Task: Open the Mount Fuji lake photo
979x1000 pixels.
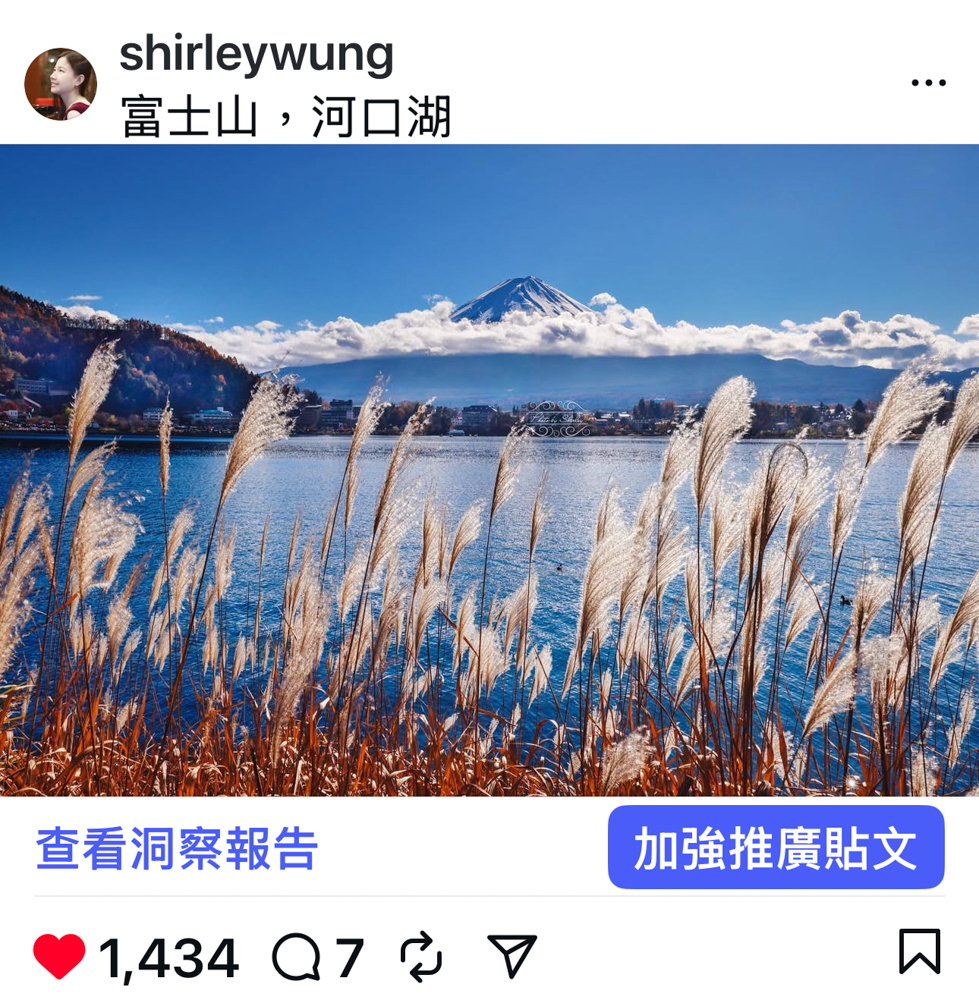Action: pos(489,470)
